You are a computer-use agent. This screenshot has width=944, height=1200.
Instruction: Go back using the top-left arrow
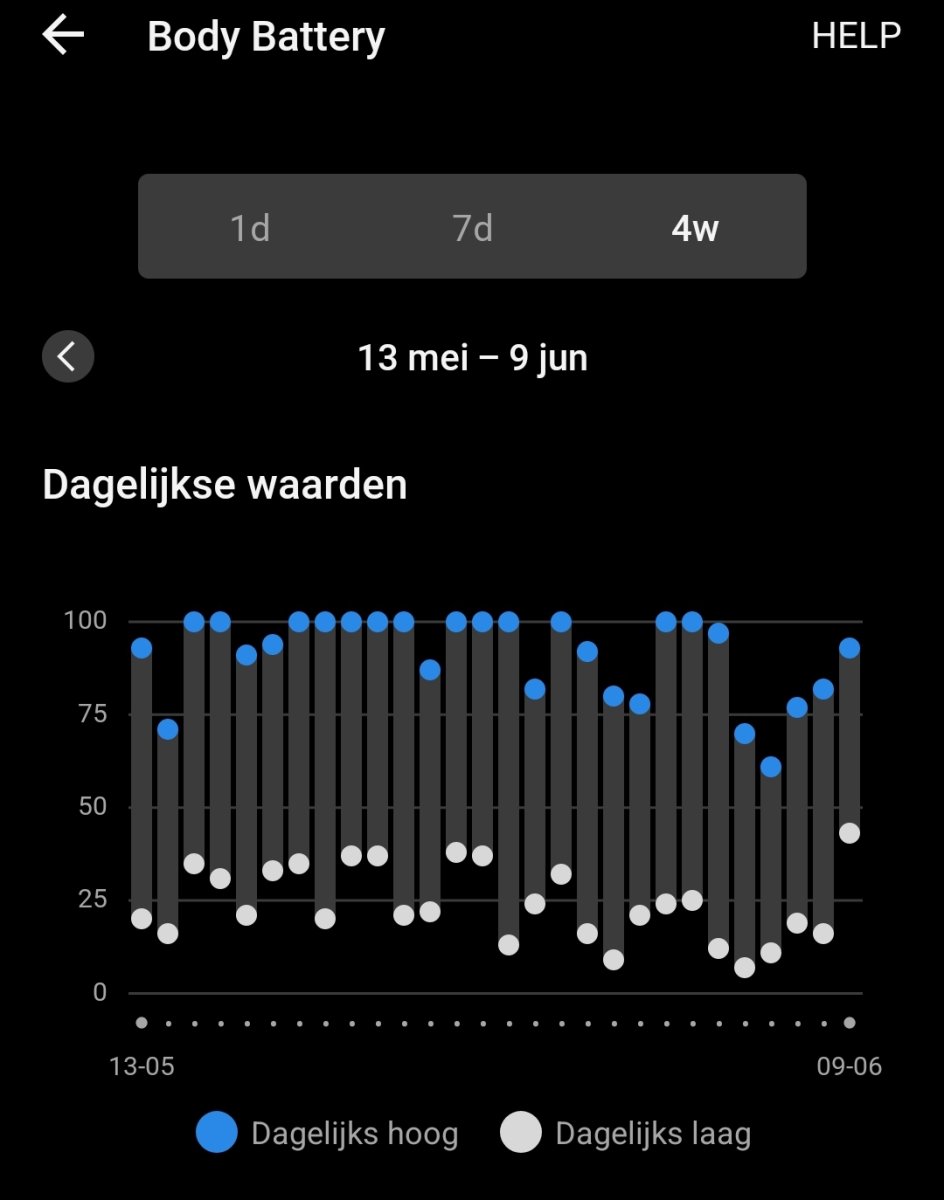[x=63, y=36]
